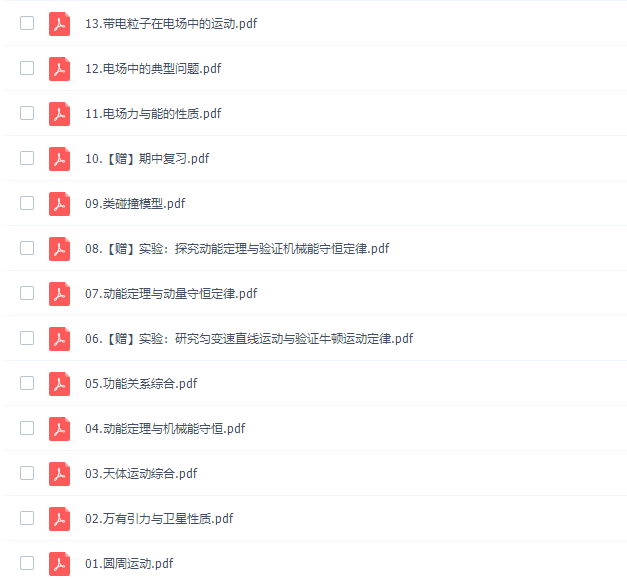The image size is (627, 580).
Task: Check the box beside 07.动能定理与动量守恒定律.pdf
Action: point(27,293)
